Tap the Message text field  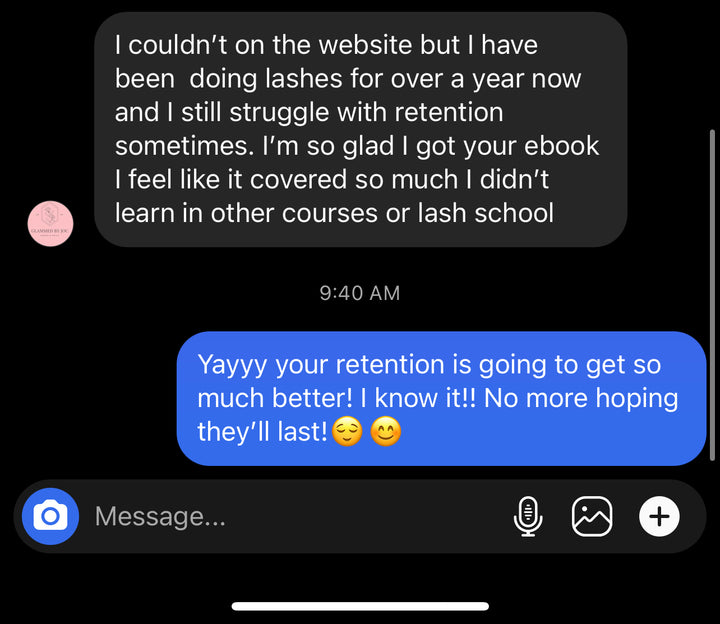tap(290, 516)
